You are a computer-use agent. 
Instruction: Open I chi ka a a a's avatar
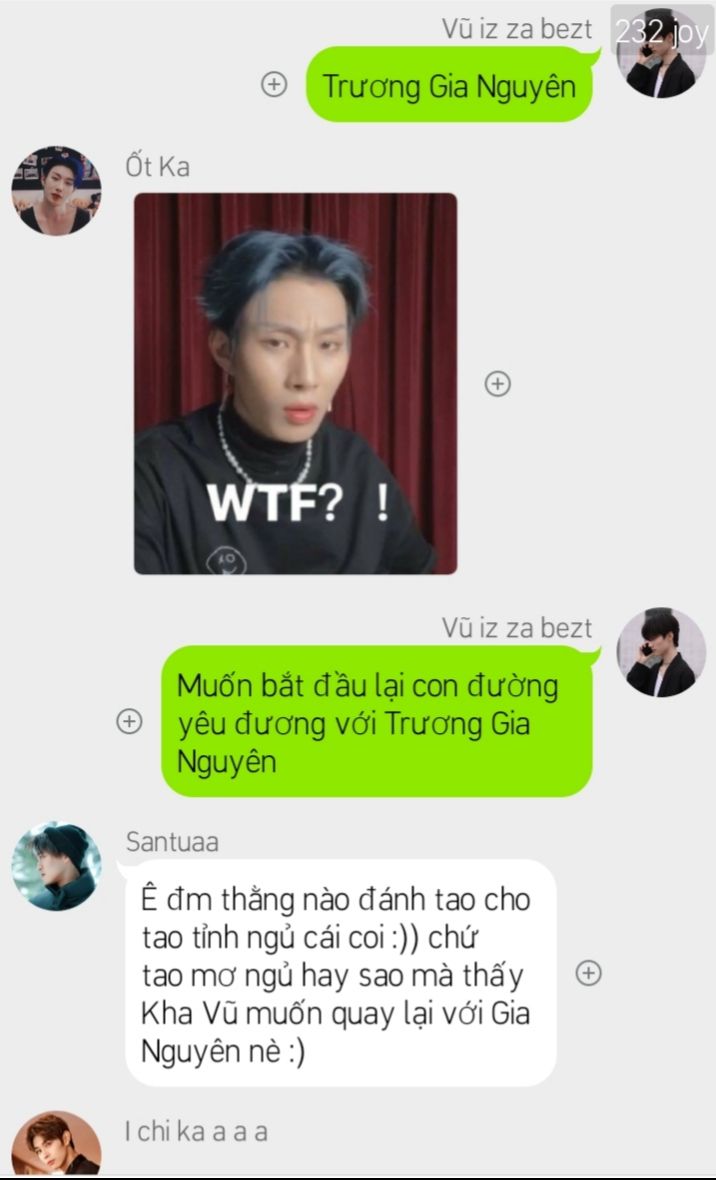point(56,1144)
